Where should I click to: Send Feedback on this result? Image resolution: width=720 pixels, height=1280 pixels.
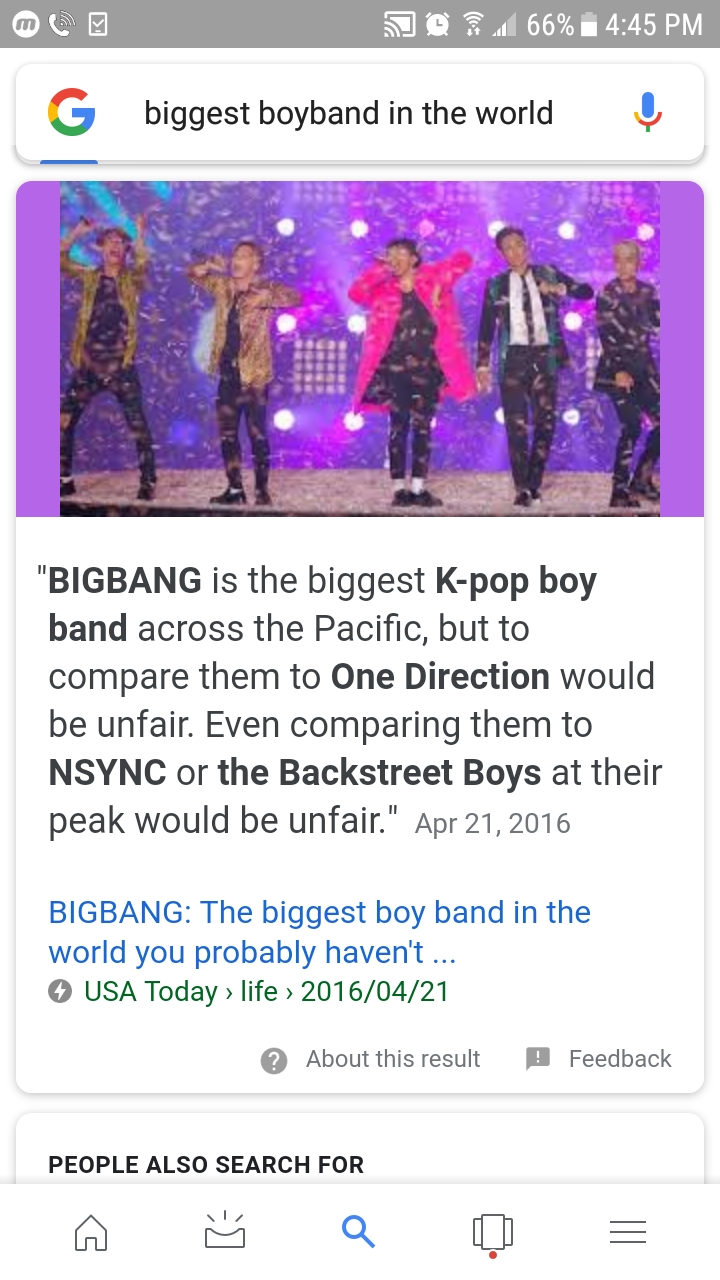pos(600,1059)
